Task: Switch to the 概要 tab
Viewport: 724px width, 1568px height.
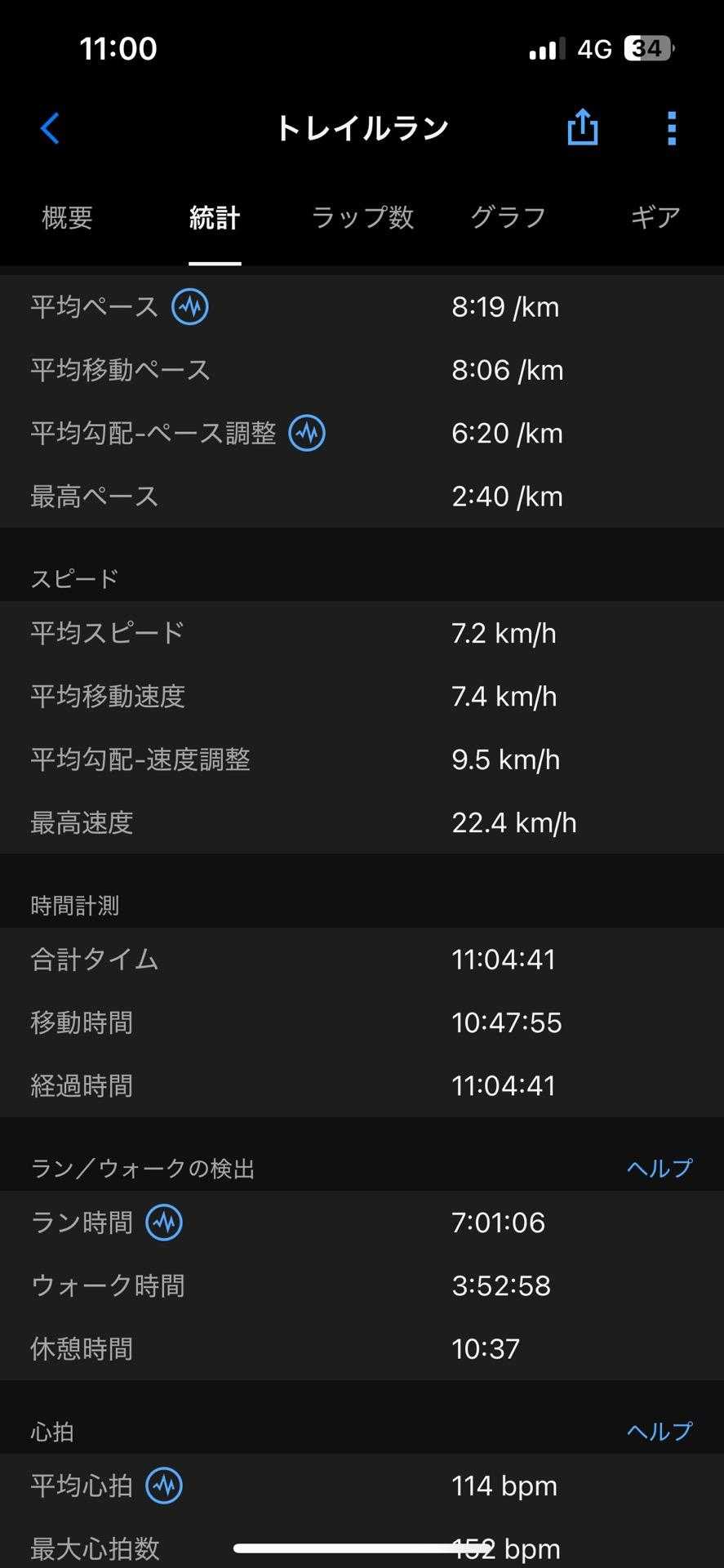Action: pyautogui.click(x=68, y=218)
